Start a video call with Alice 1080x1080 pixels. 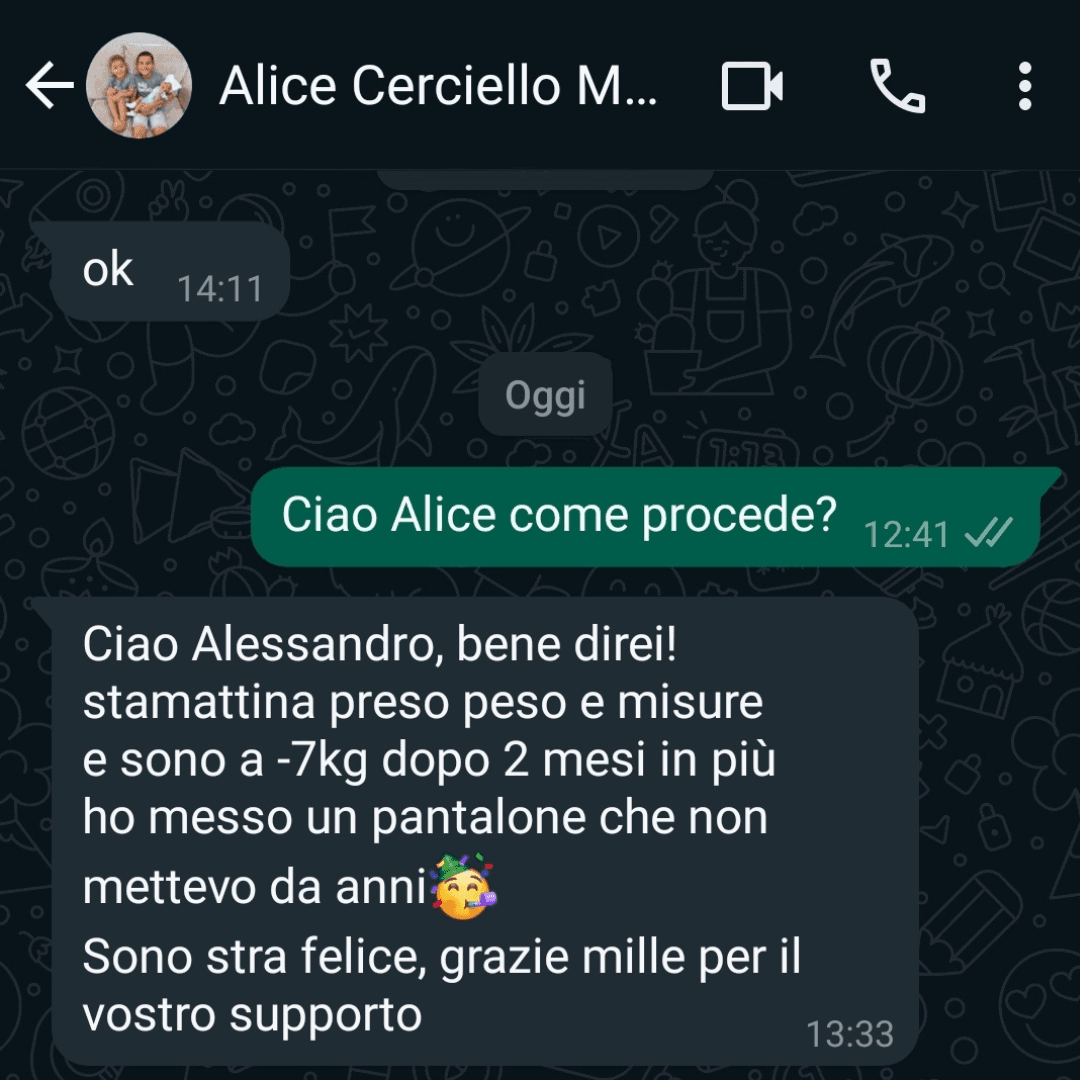click(x=752, y=86)
